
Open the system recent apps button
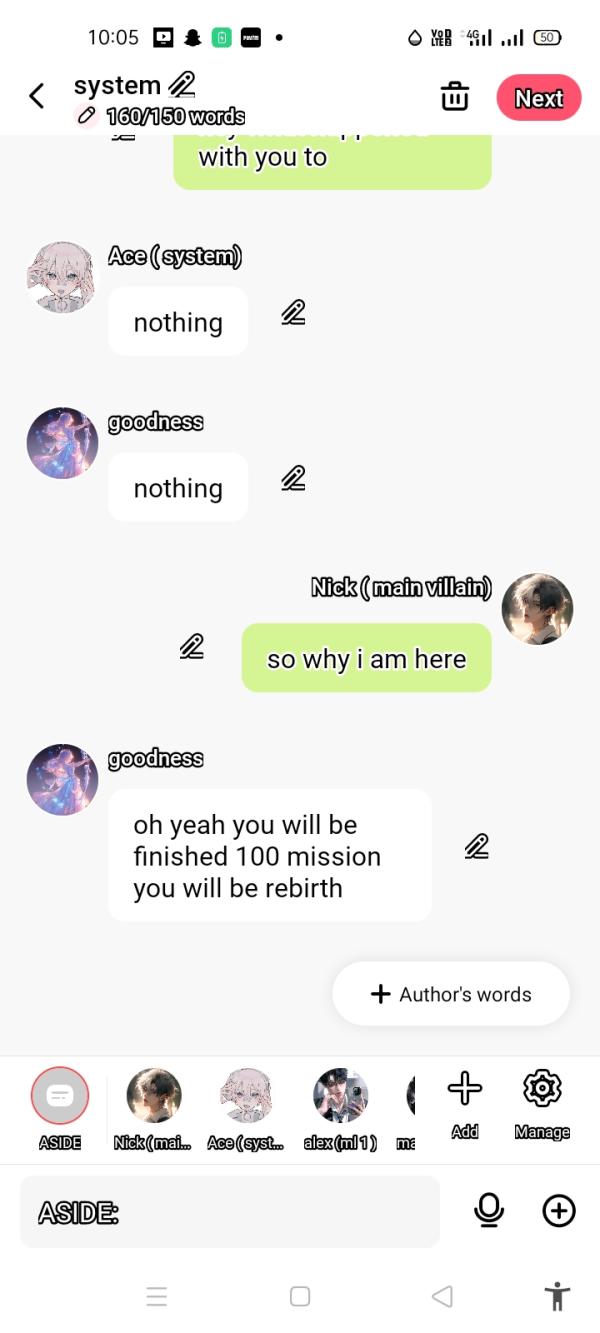[157, 1297]
